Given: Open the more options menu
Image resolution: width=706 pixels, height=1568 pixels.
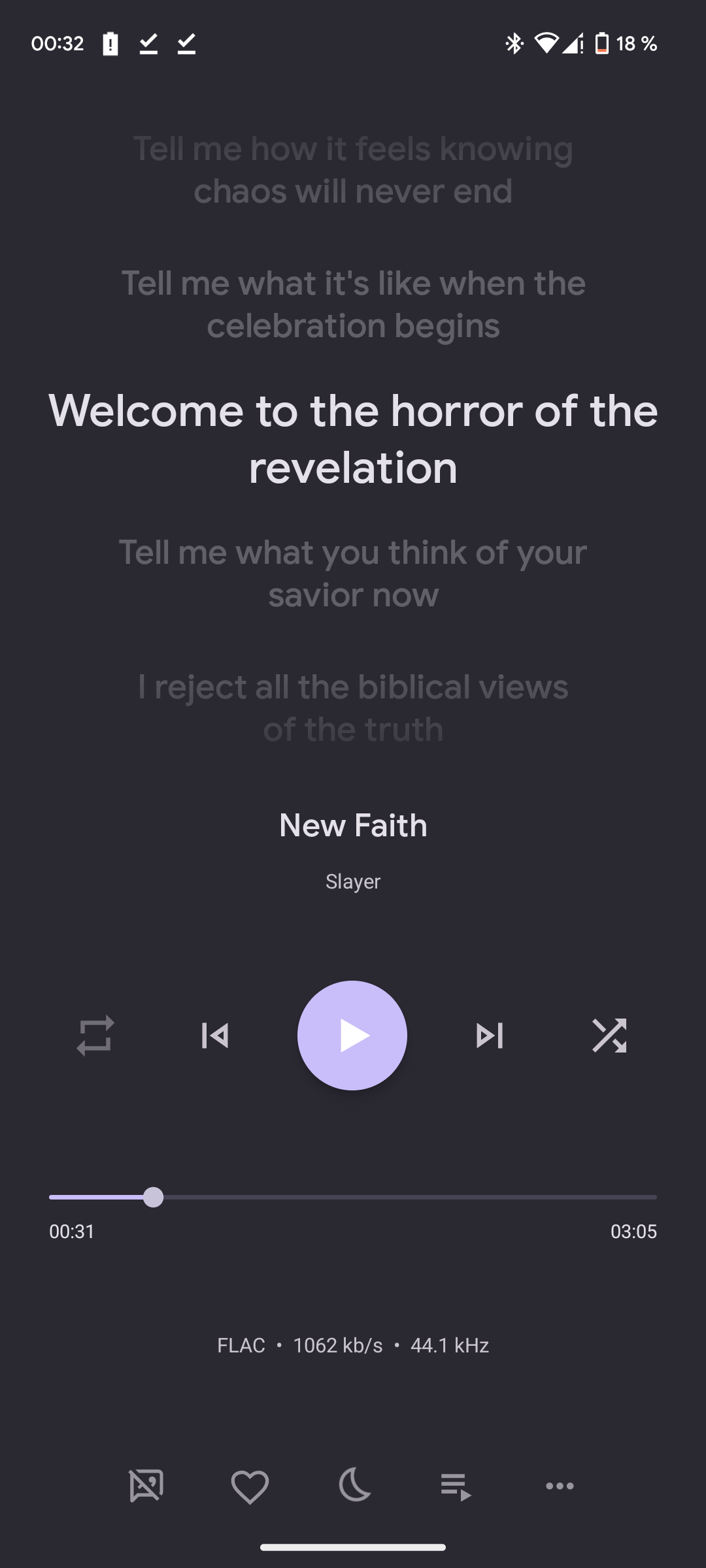Looking at the screenshot, I should [560, 1486].
